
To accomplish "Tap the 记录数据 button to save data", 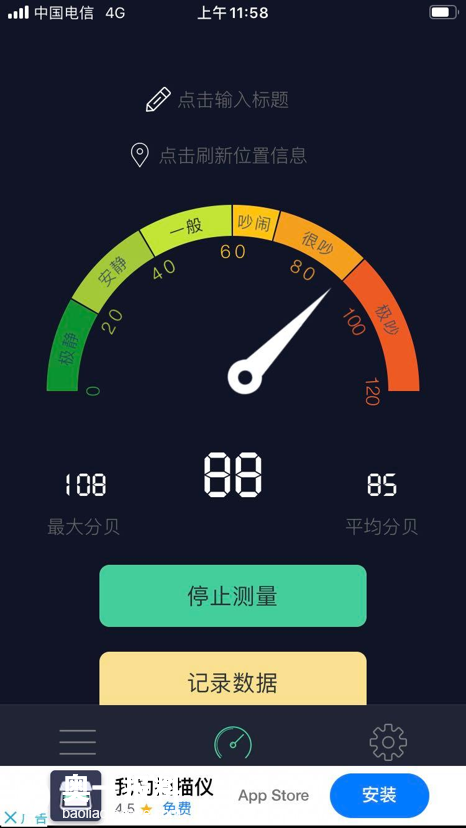I will pyautogui.click(x=232, y=679).
